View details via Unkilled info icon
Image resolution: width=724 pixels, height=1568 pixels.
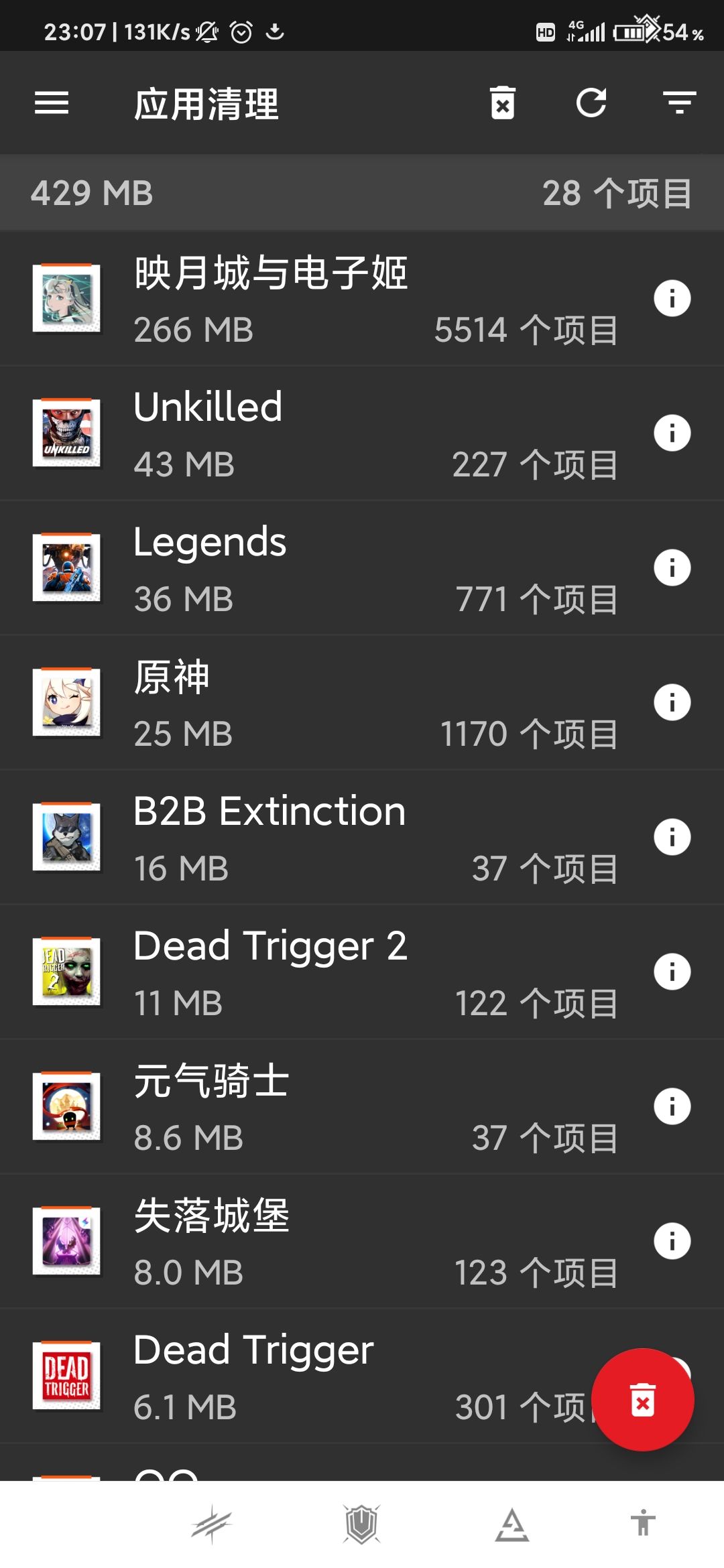672,433
